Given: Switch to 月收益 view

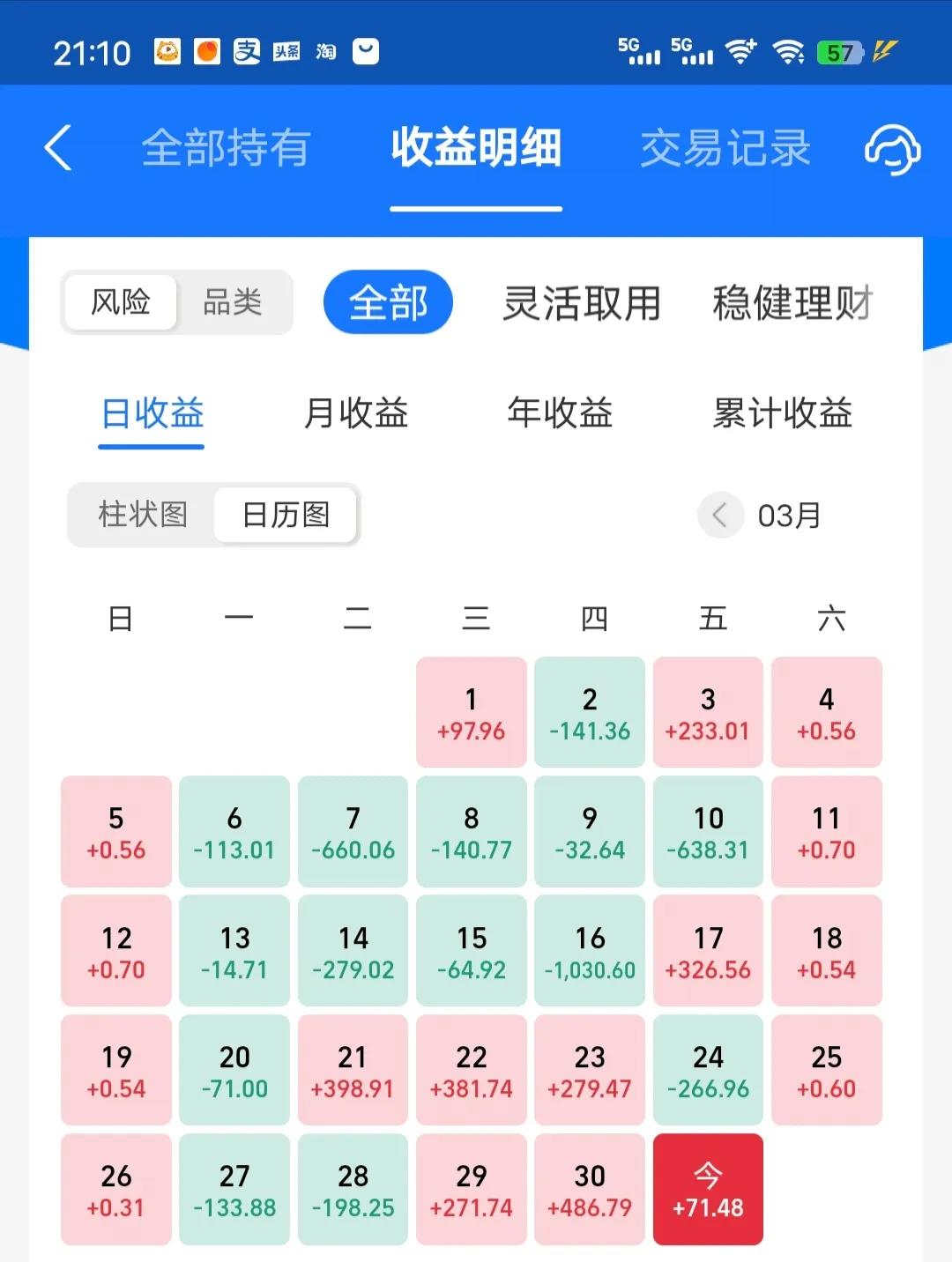Looking at the screenshot, I should tap(355, 413).
